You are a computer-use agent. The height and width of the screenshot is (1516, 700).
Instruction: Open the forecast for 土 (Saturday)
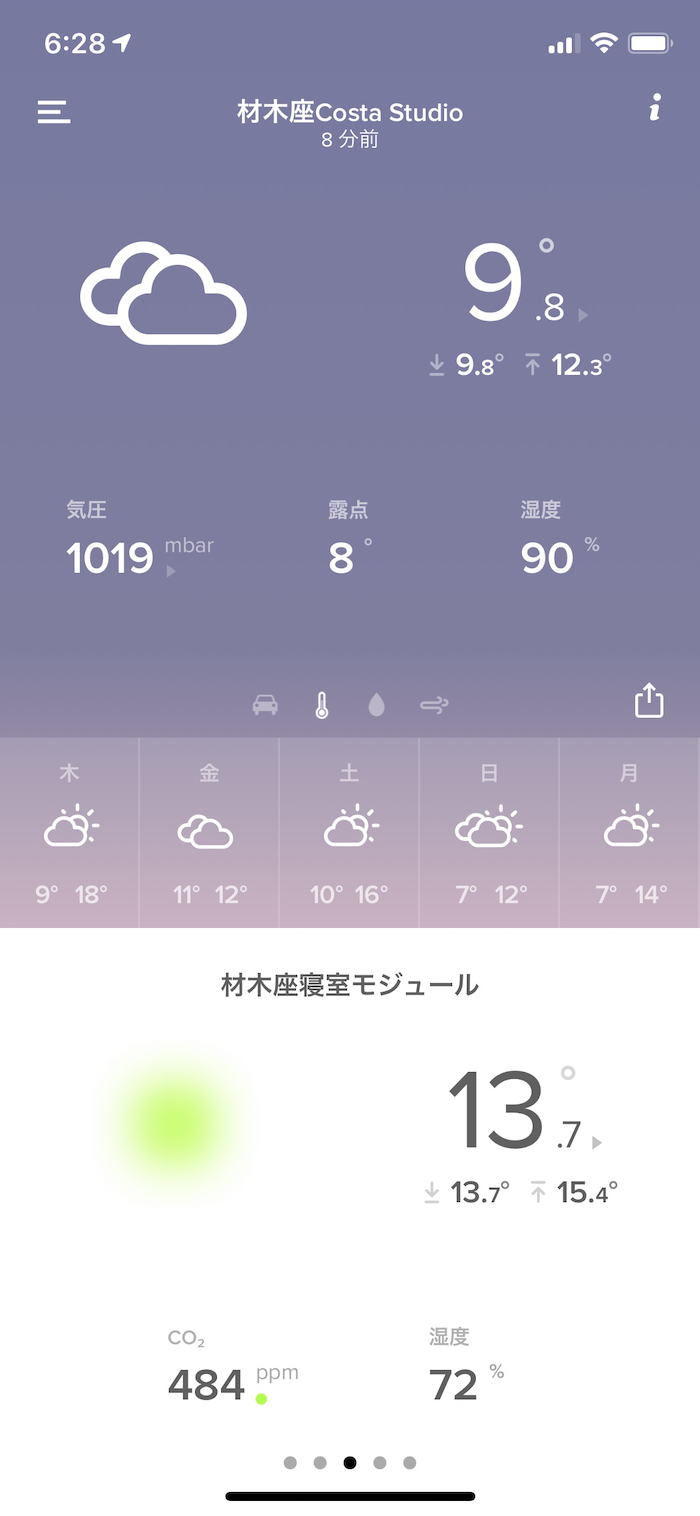[x=349, y=832]
